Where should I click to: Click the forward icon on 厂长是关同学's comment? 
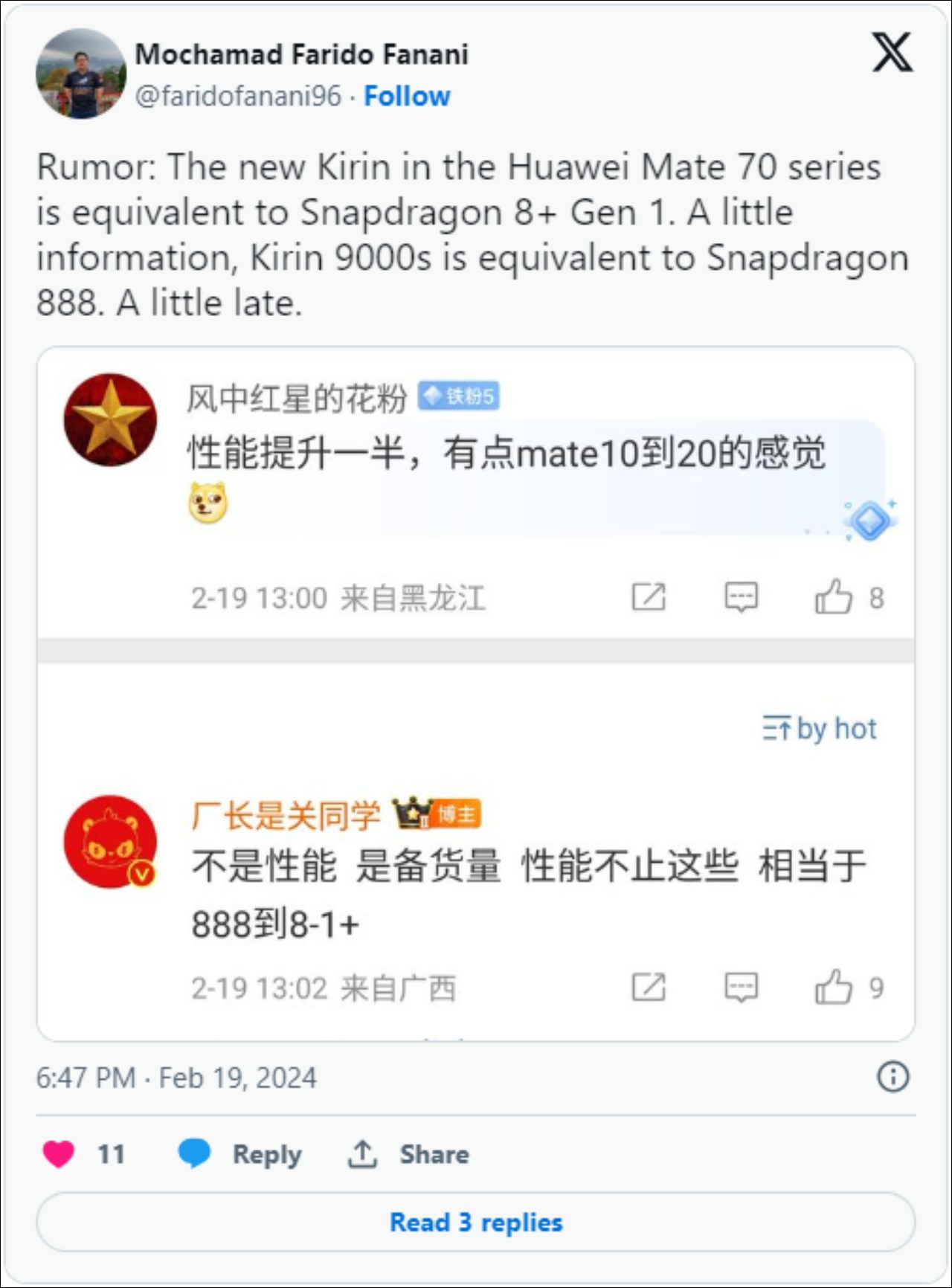pyautogui.click(x=651, y=988)
